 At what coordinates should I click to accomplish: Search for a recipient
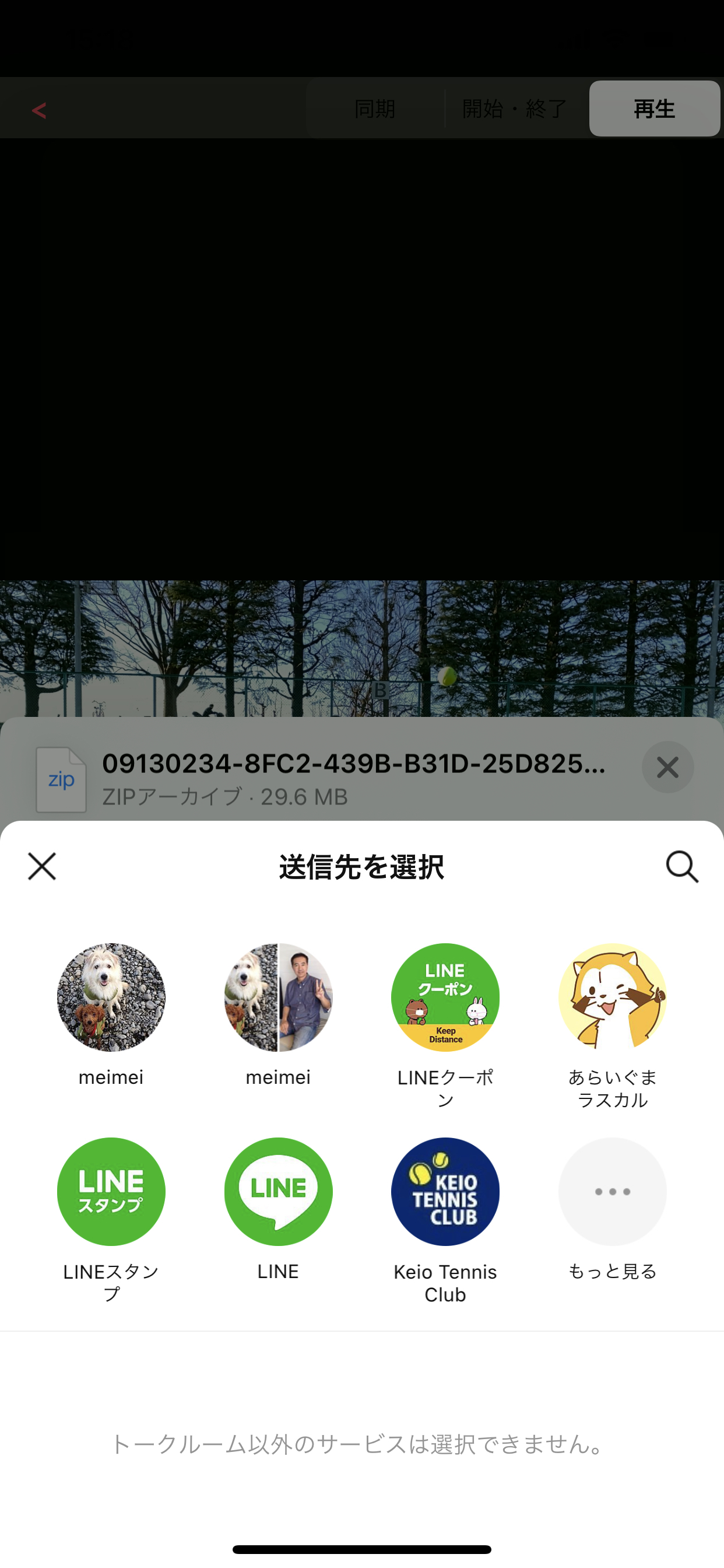(681, 866)
